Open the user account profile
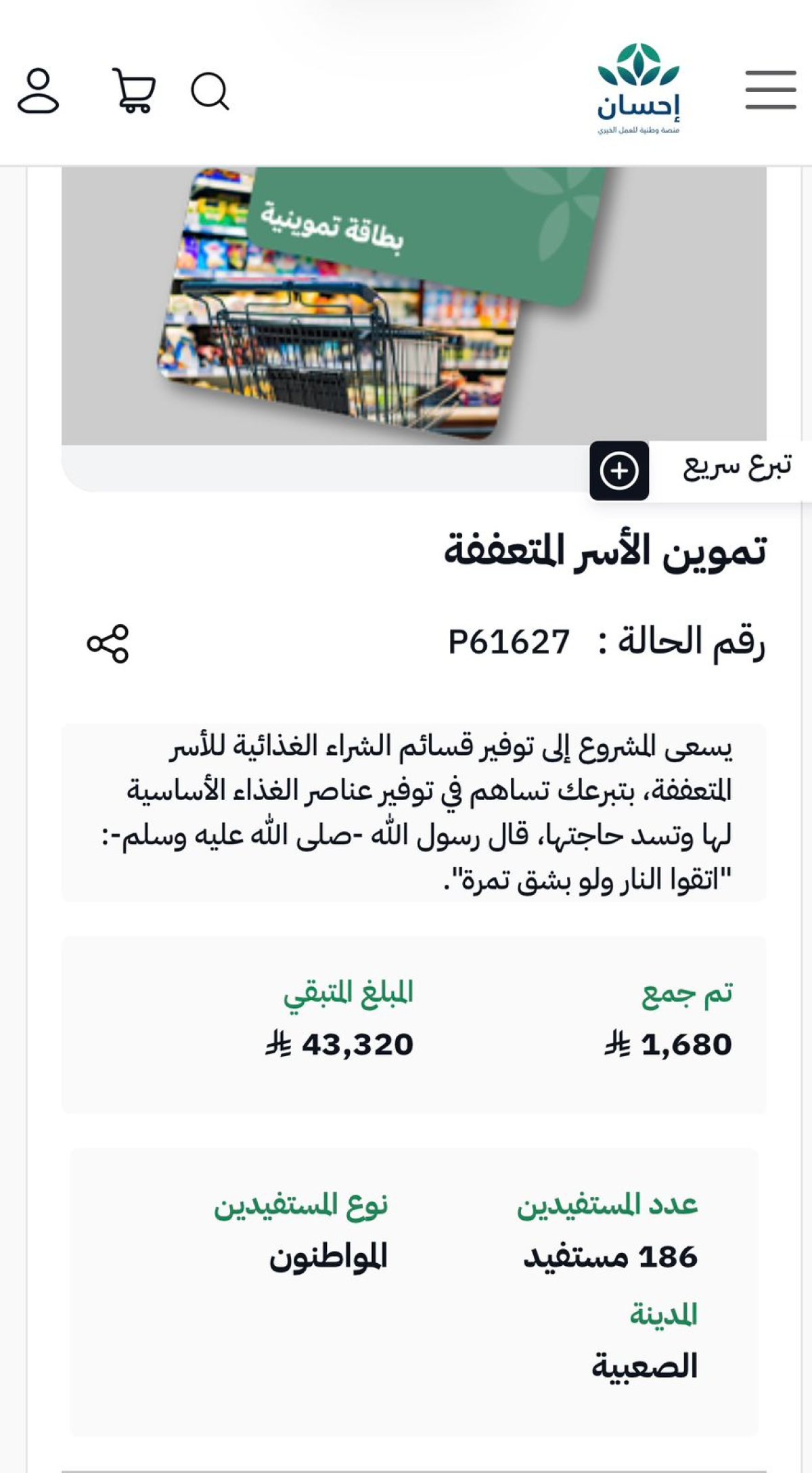 [39, 90]
